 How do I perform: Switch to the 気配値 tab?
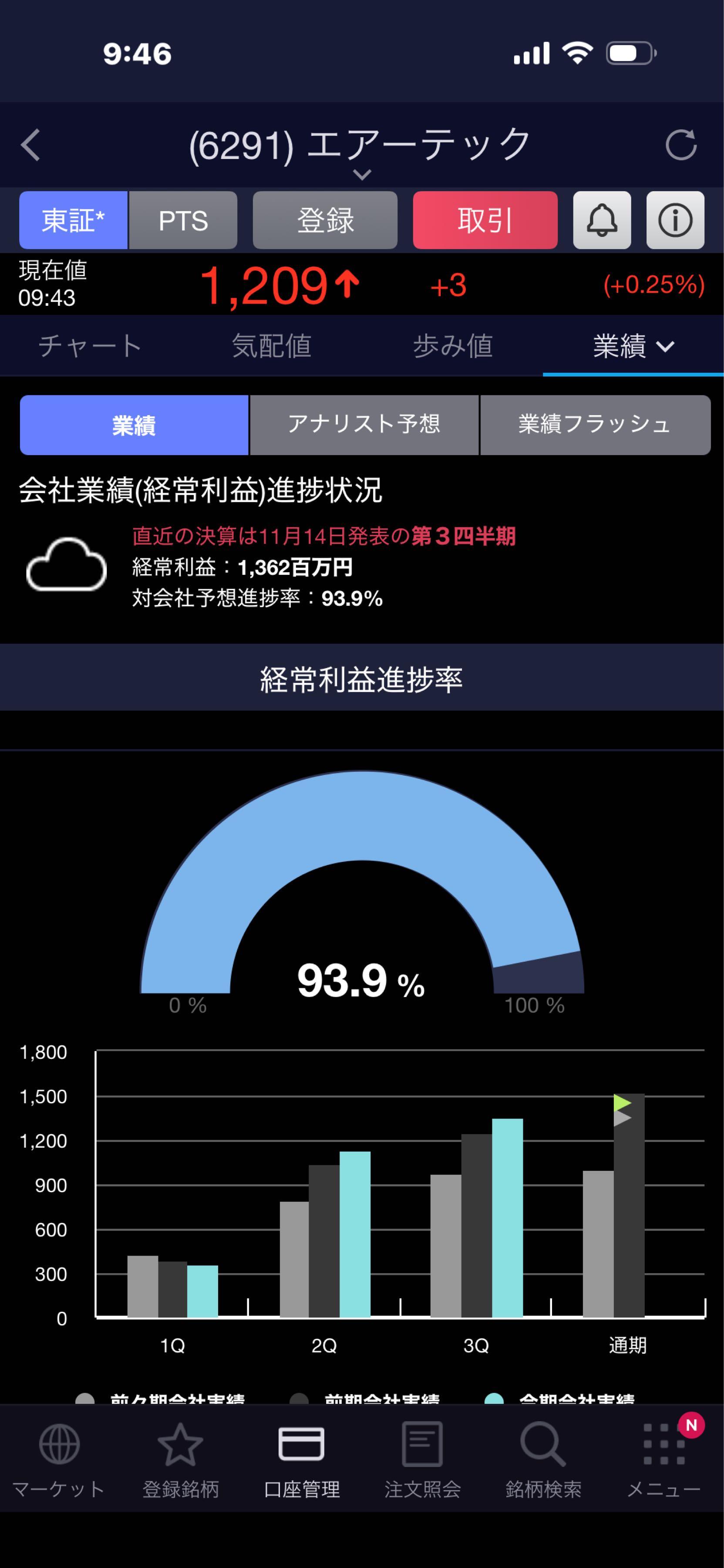click(271, 346)
